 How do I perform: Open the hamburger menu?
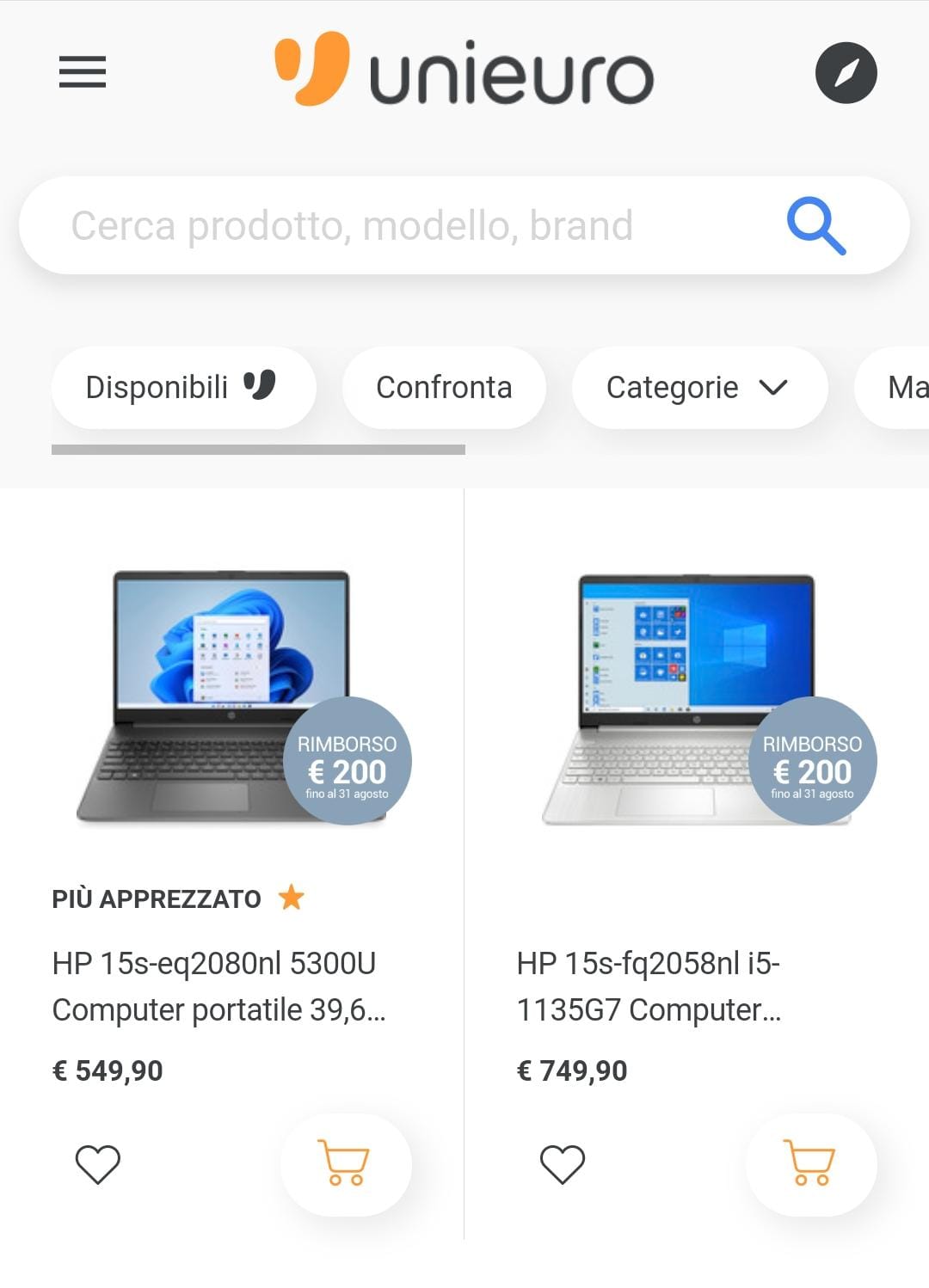(82, 72)
